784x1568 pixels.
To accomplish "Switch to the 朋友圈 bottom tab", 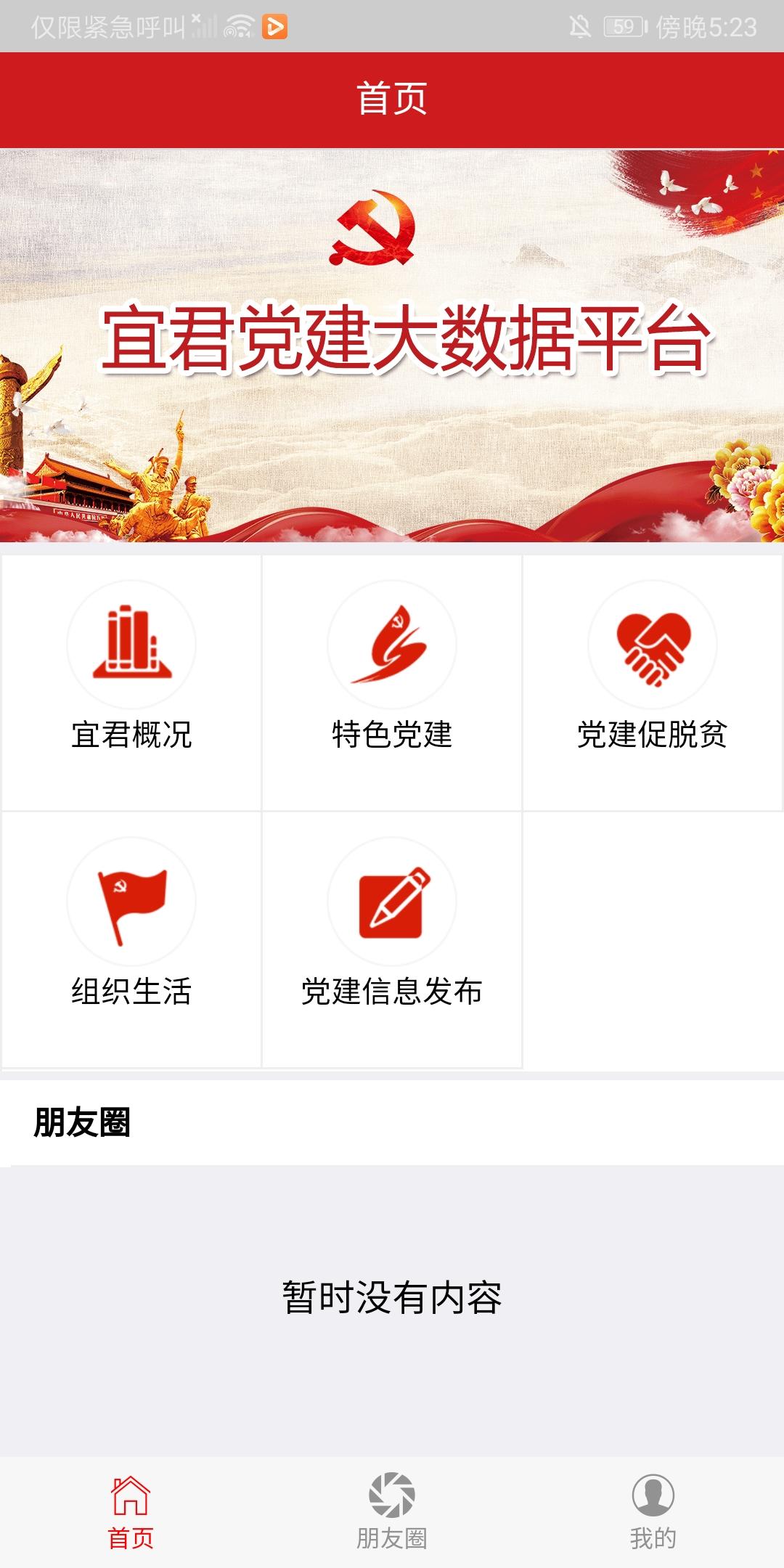I will [392, 1511].
